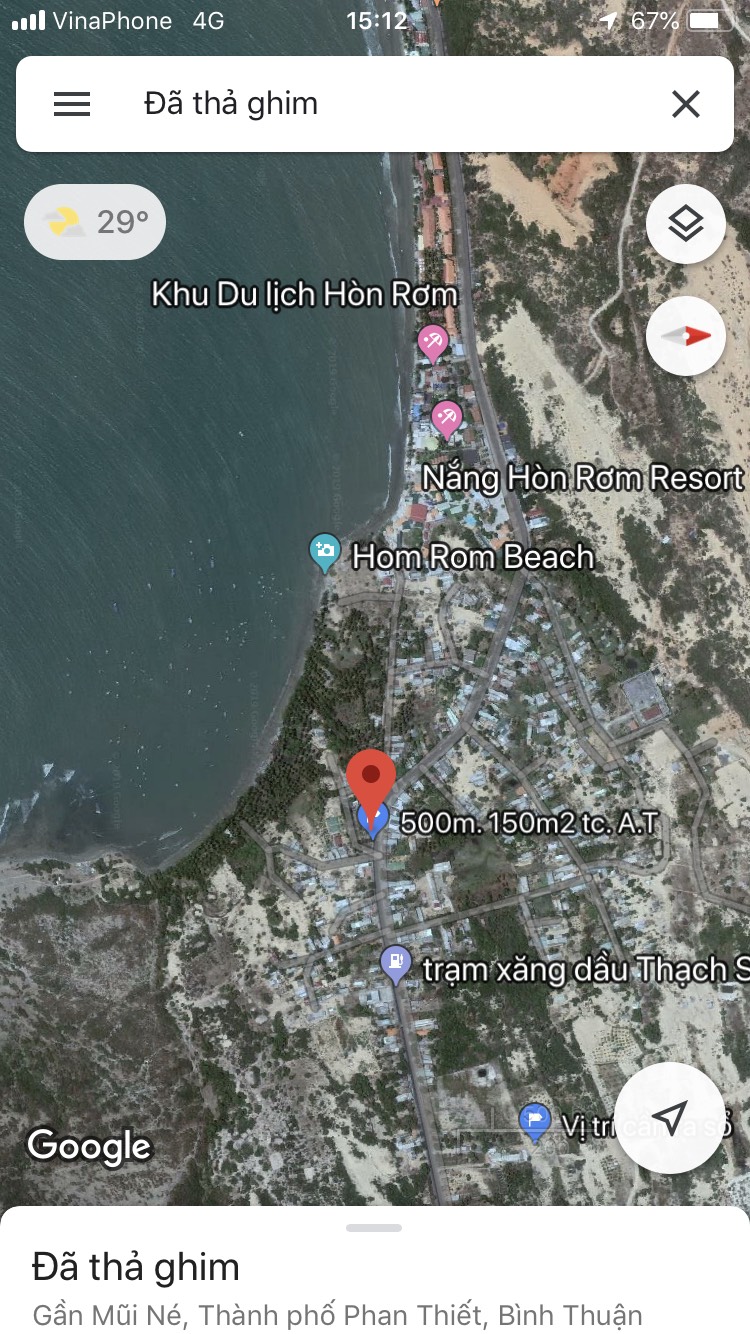
Task: Open the hamburger menu
Action: click(72, 104)
